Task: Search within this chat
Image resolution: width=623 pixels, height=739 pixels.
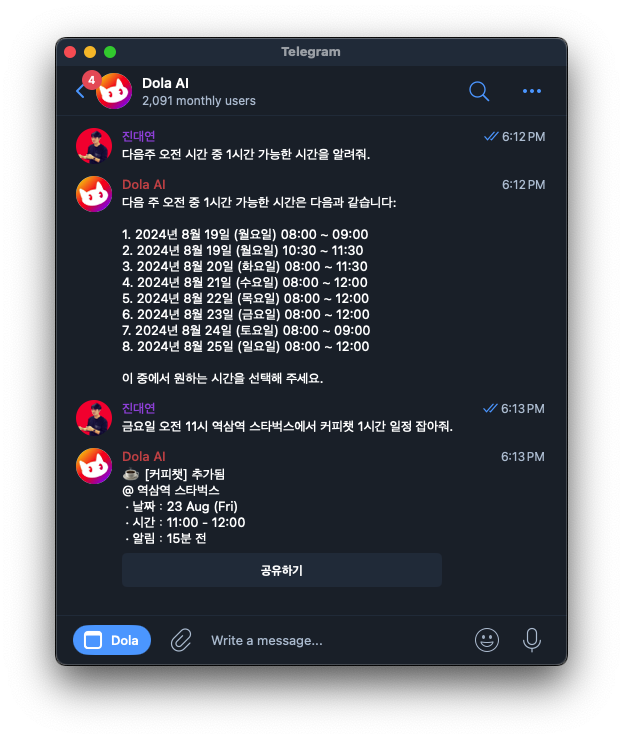Action: tap(479, 91)
